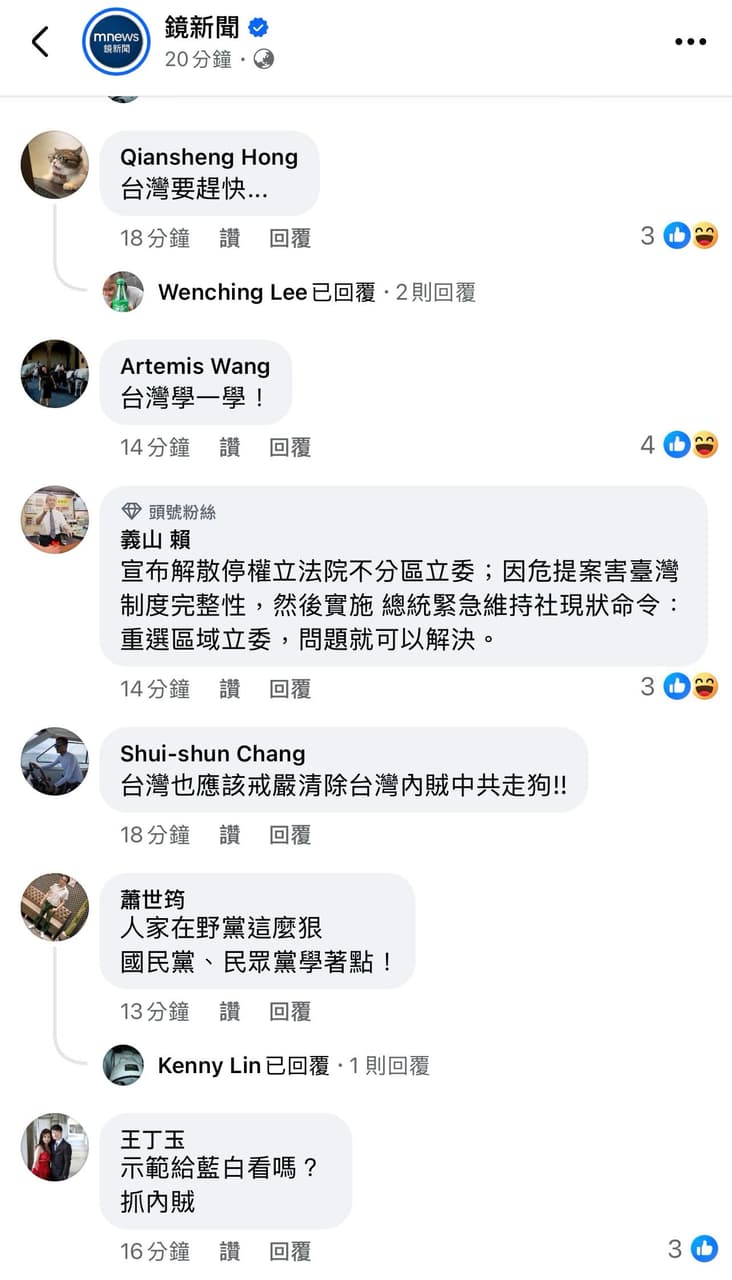Go back using the arrow icon

point(40,42)
